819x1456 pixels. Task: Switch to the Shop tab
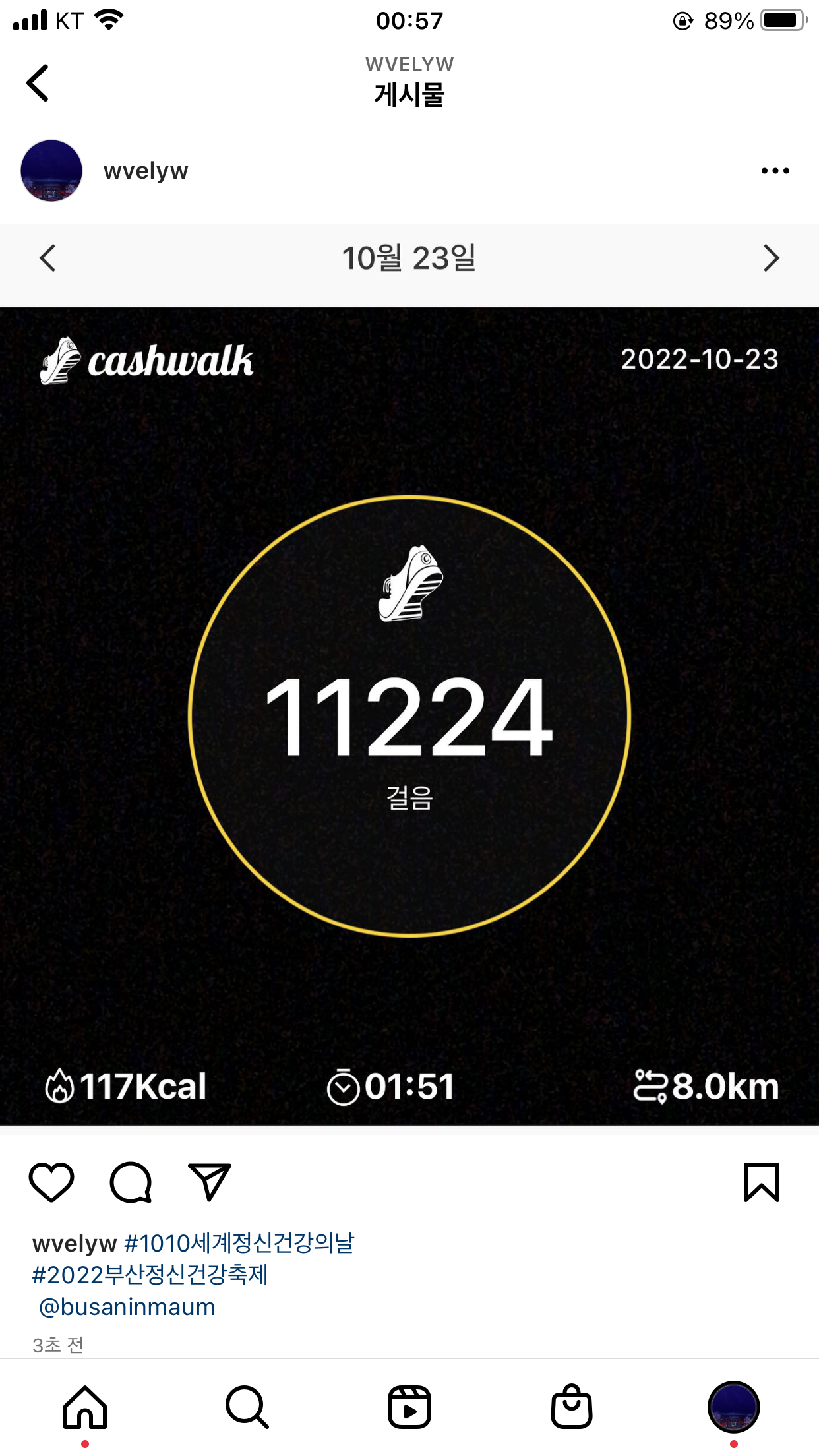pyautogui.click(x=572, y=1407)
